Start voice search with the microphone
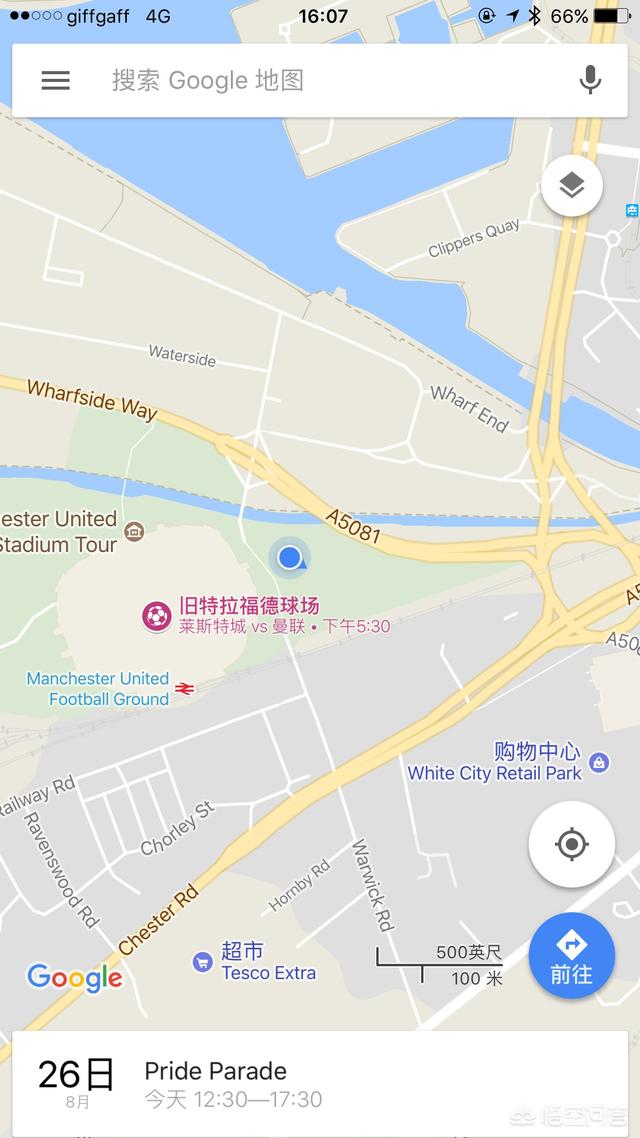640x1138 pixels. click(590, 80)
